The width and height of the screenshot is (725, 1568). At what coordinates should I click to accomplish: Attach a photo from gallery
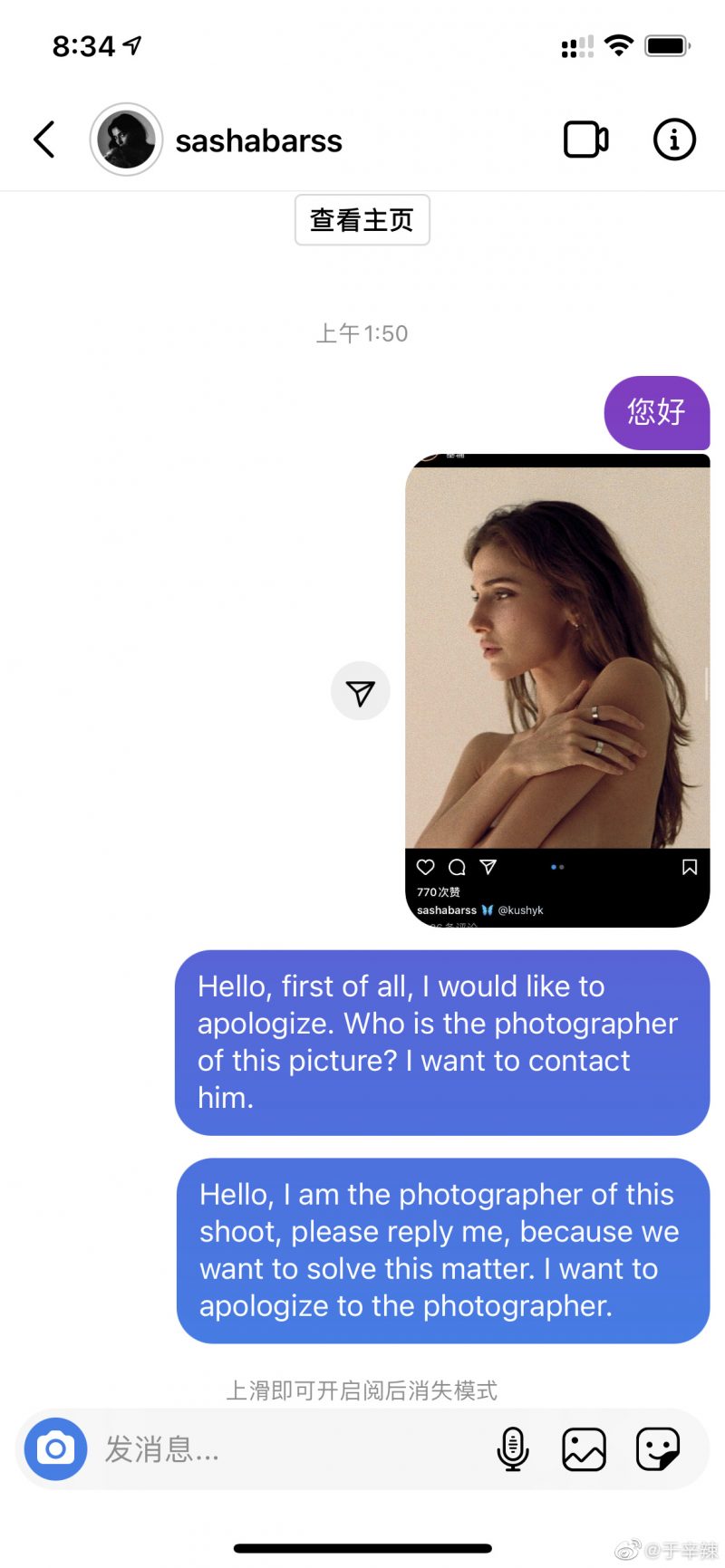tap(584, 1448)
